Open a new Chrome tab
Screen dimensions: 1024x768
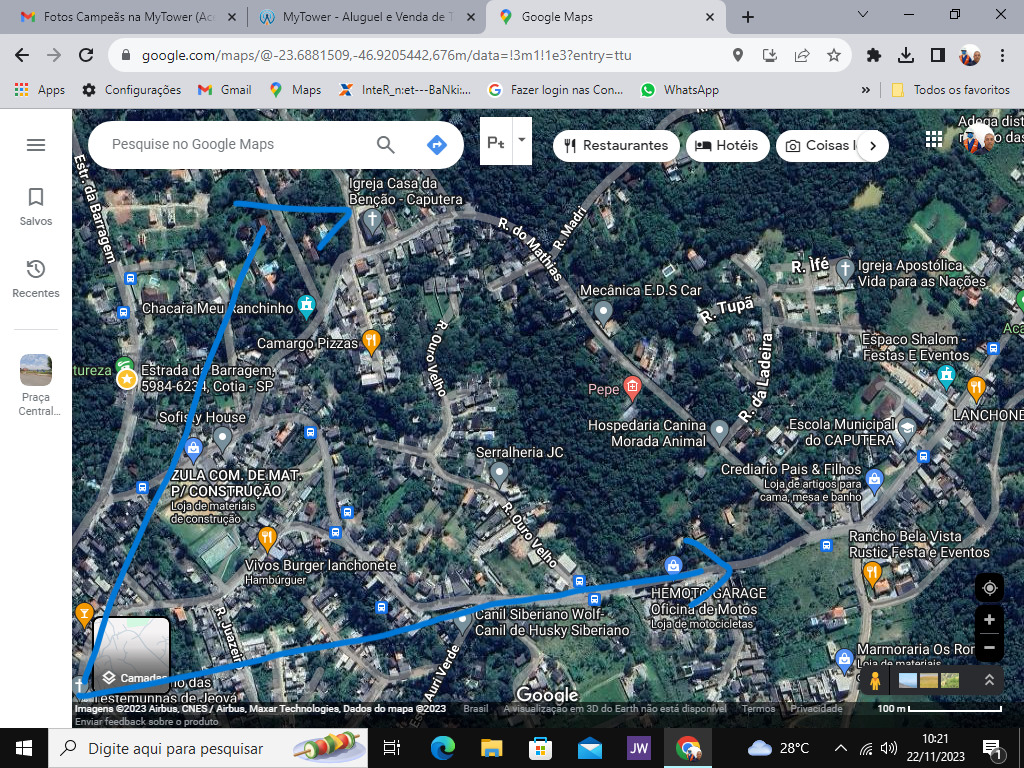point(748,17)
